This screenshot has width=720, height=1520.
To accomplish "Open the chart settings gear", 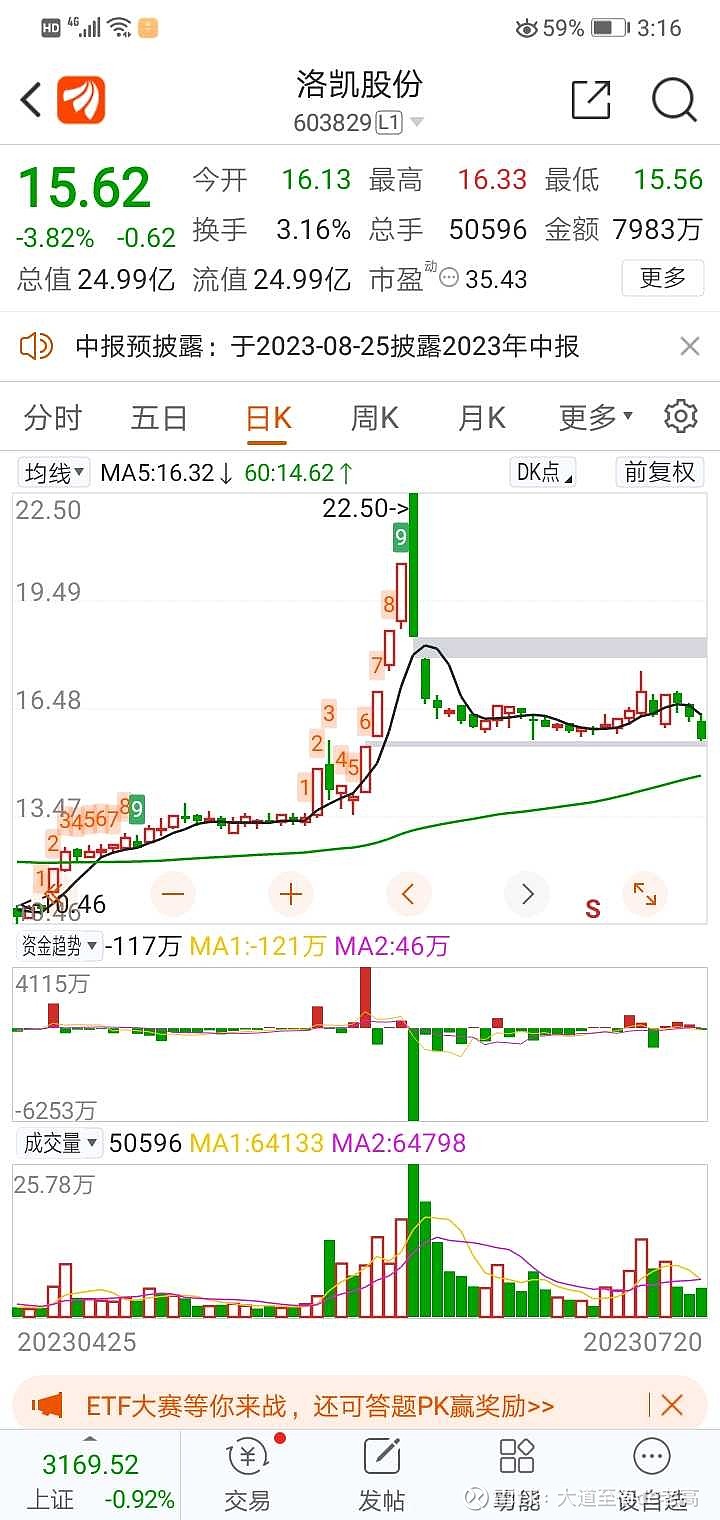I will click(x=681, y=417).
